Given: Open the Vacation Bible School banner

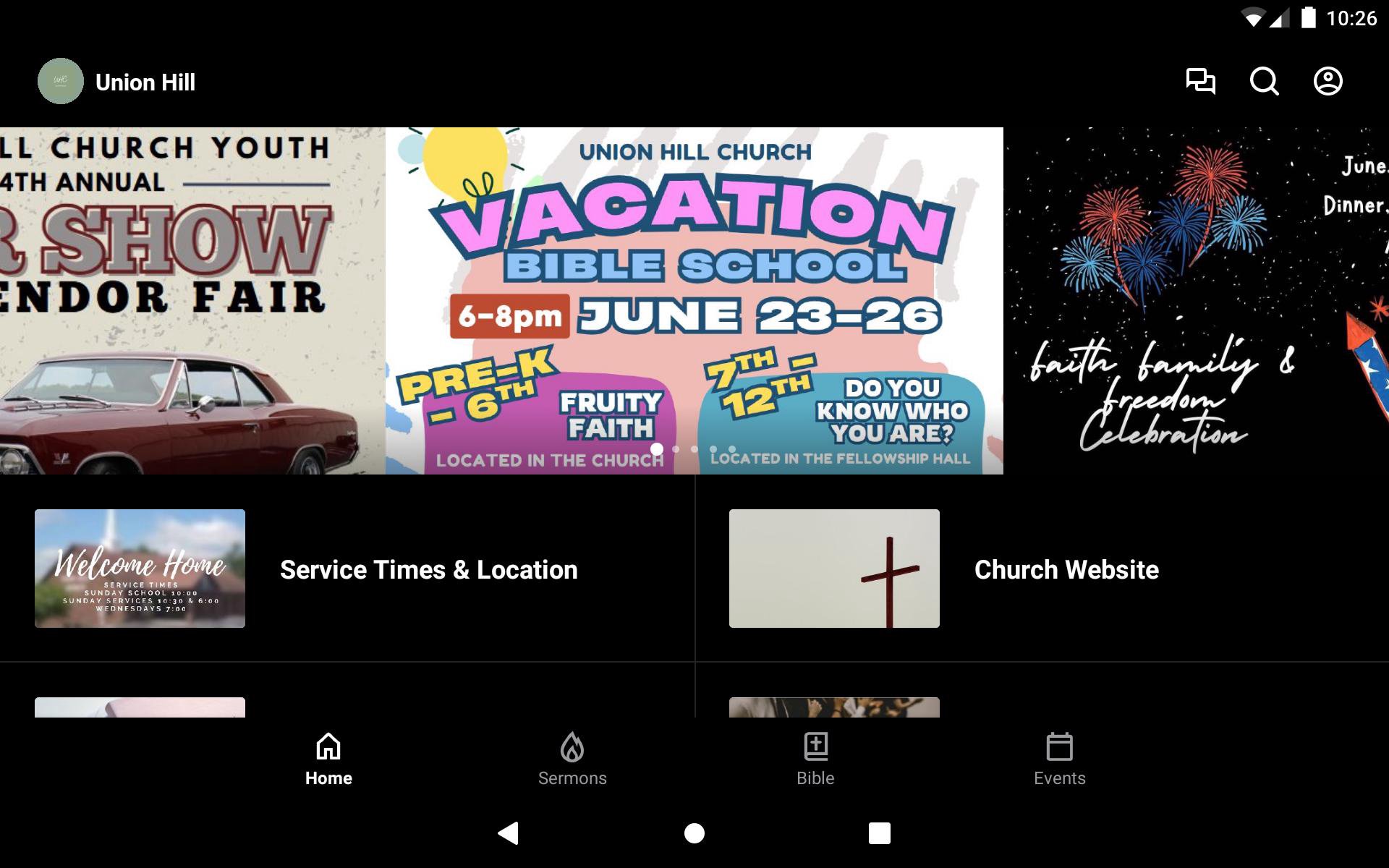Looking at the screenshot, I should tap(694, 289).
